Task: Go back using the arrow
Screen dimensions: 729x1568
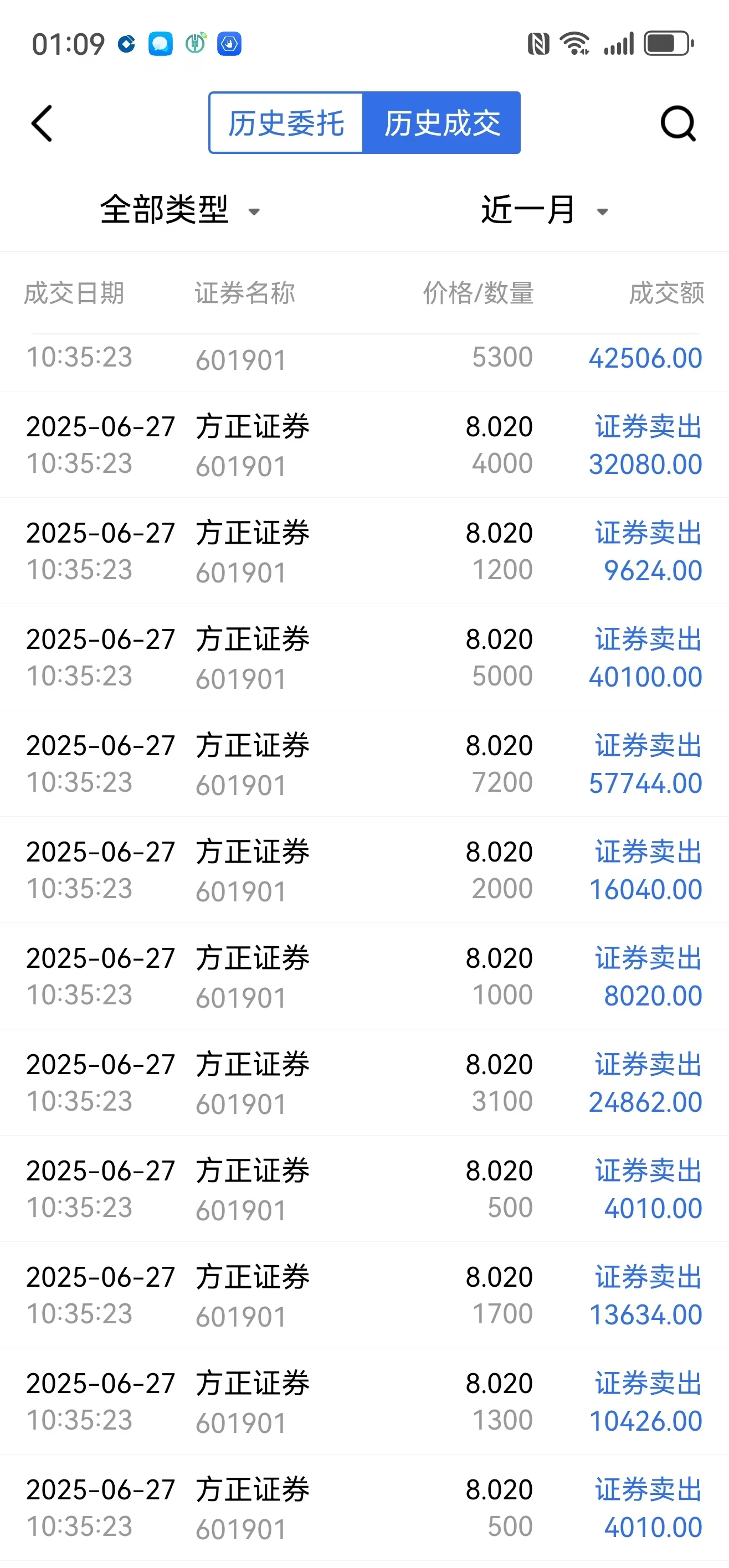Action: click(x=42, y=123)
